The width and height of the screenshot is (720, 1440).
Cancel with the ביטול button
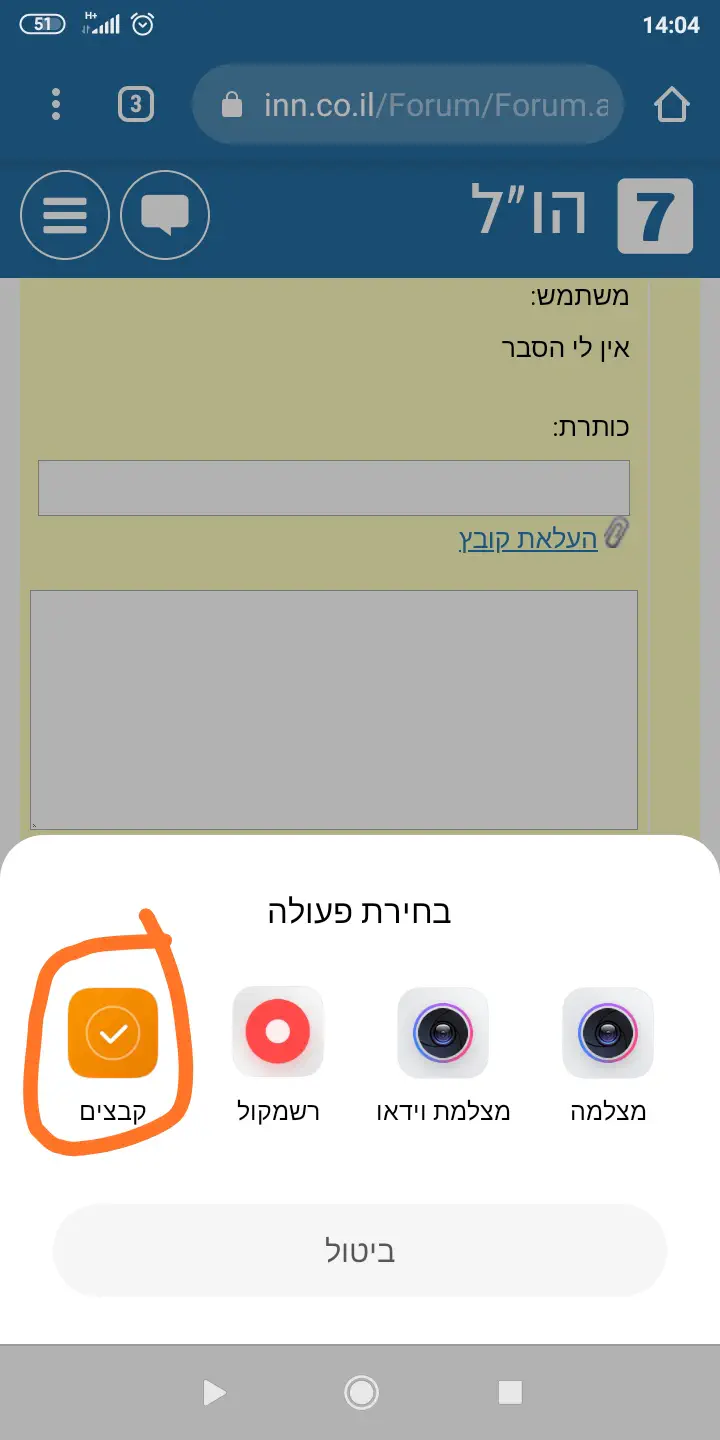[360, 1251]
